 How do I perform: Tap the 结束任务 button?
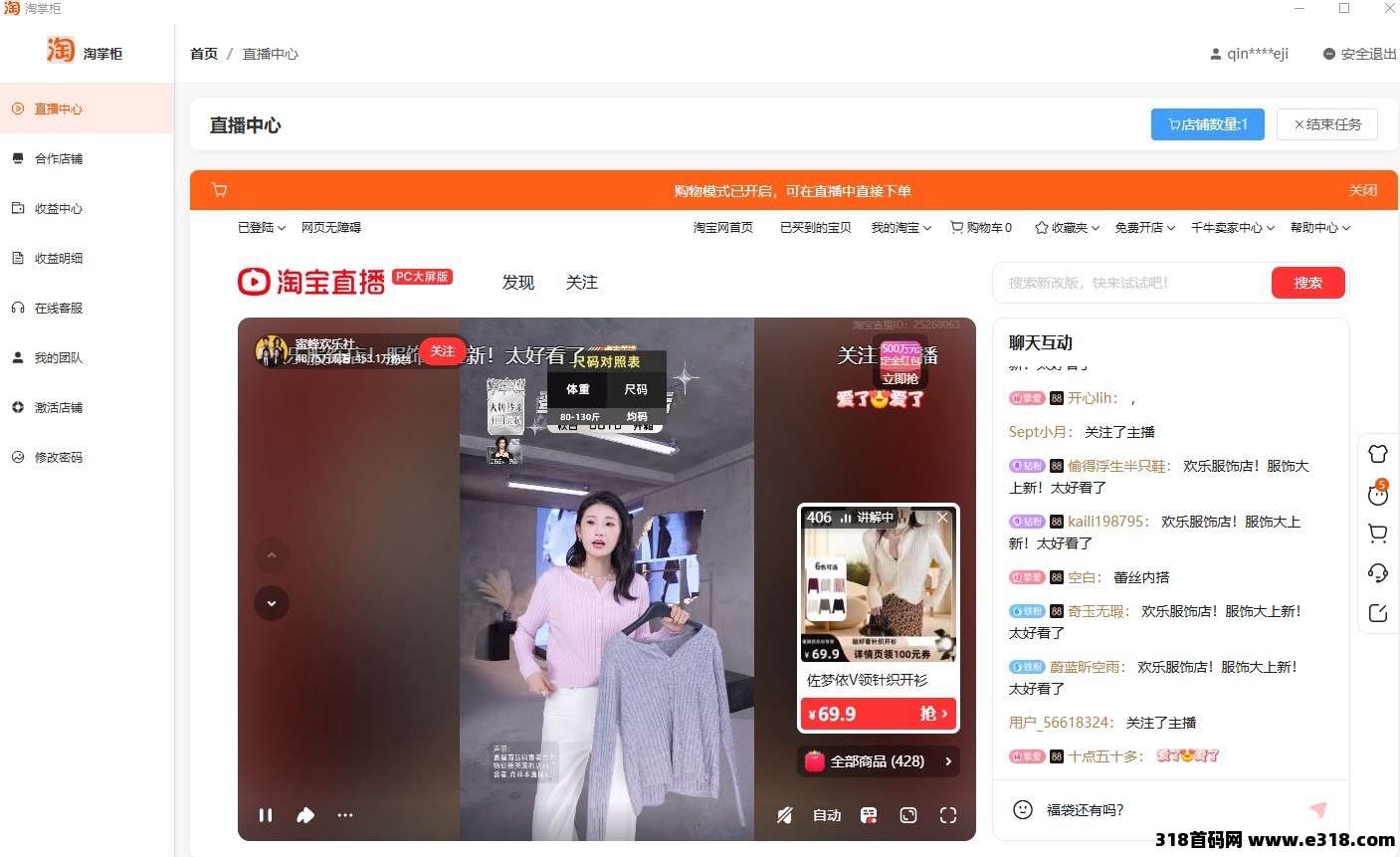[1327, 124]
